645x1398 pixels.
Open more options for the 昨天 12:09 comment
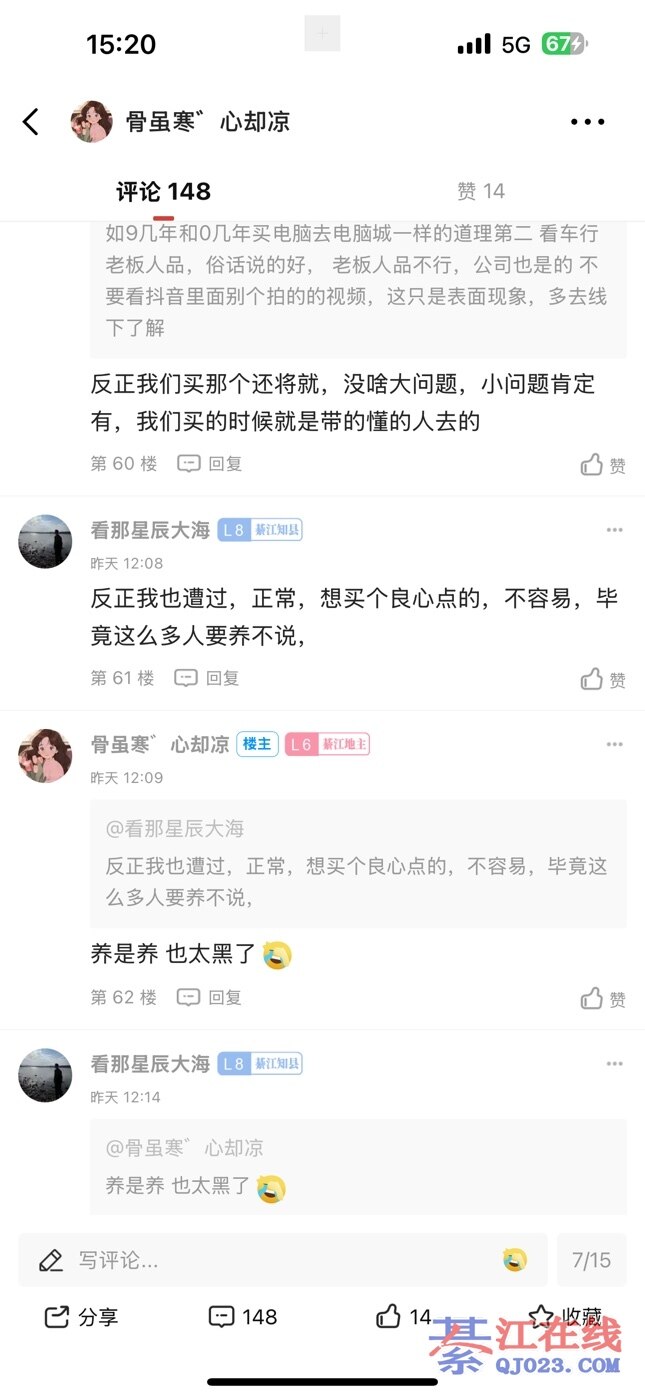(x=614, y=744)
